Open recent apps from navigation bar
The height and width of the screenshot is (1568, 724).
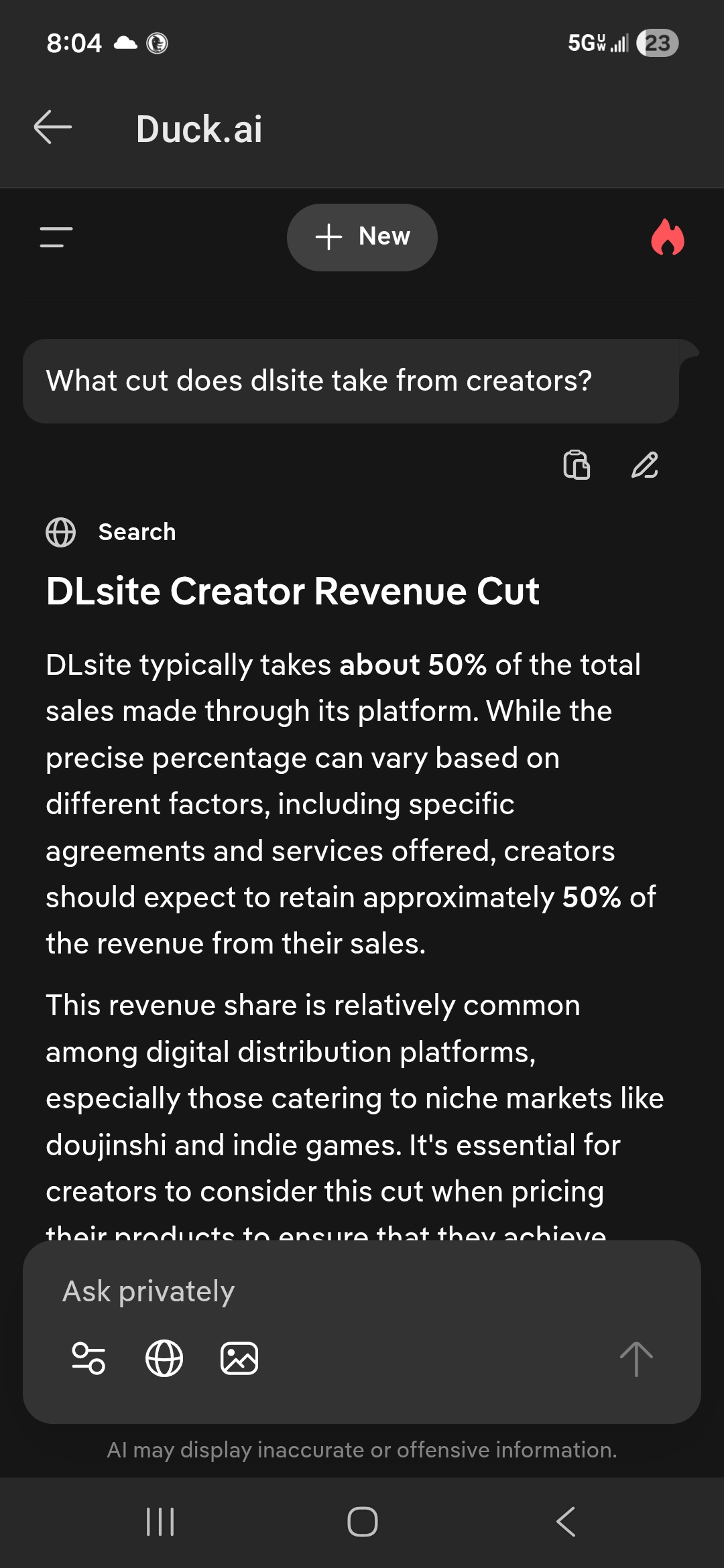[160, 1521]
